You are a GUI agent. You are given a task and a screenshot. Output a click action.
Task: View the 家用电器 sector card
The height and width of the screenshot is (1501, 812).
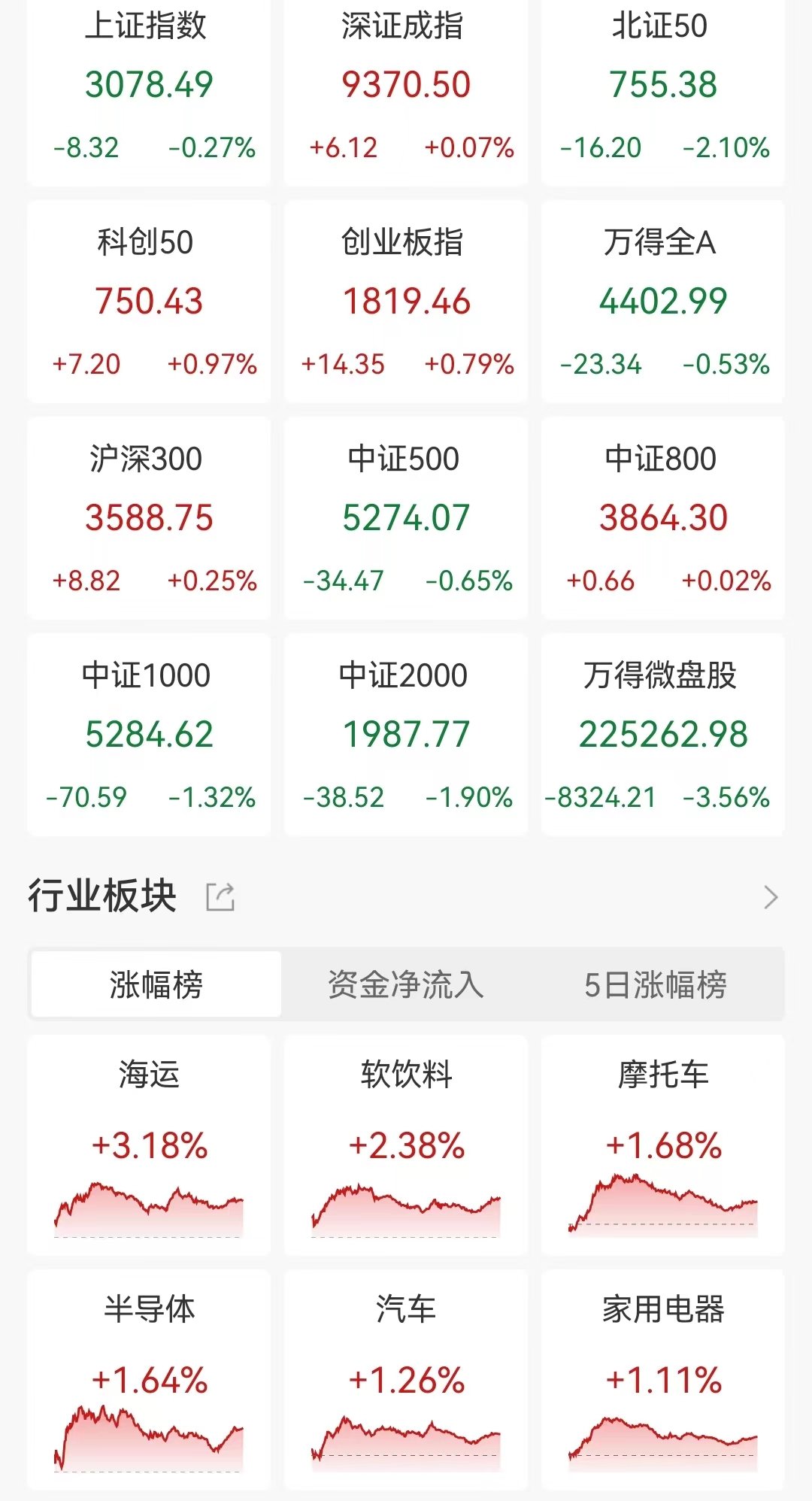(663, 1380)
